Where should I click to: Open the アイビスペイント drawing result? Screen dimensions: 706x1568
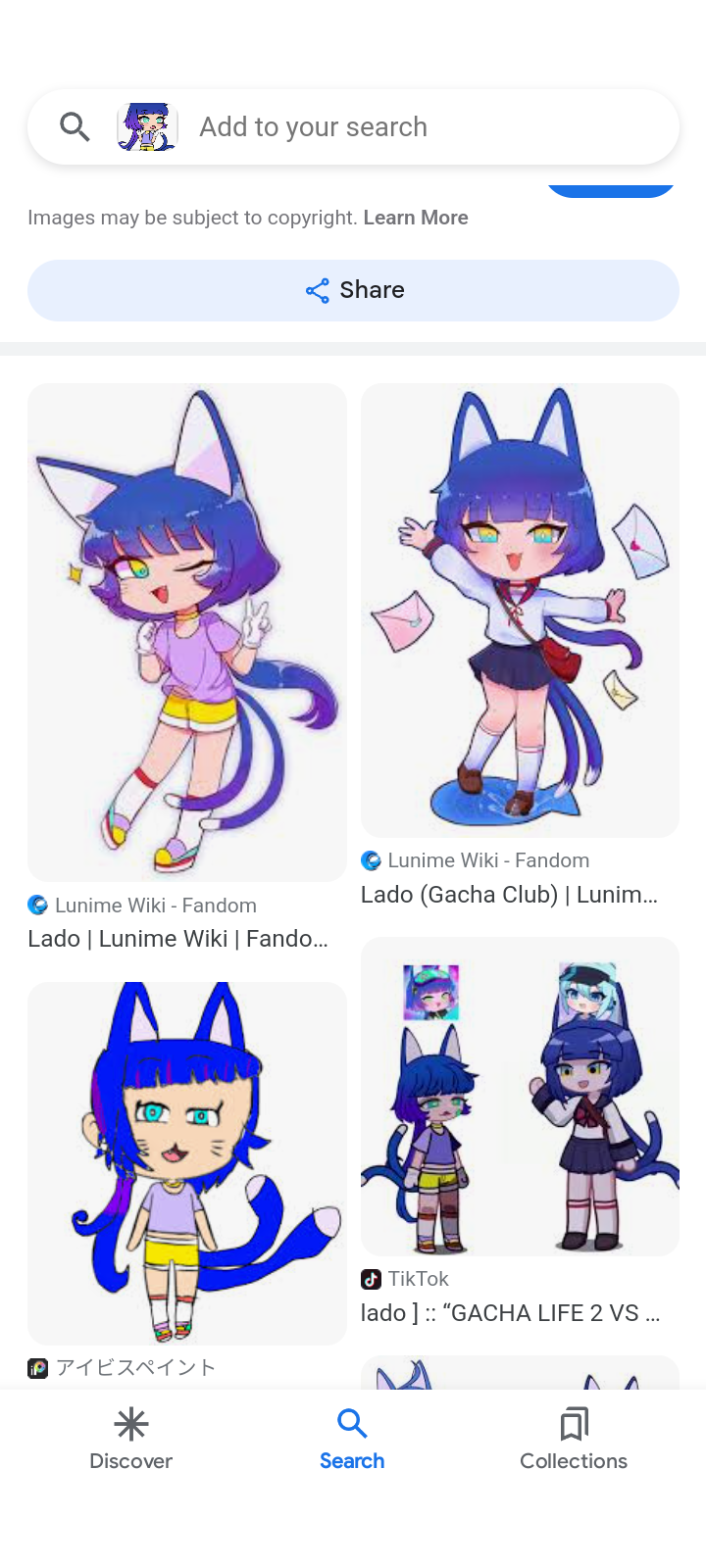pos(186,1162)
